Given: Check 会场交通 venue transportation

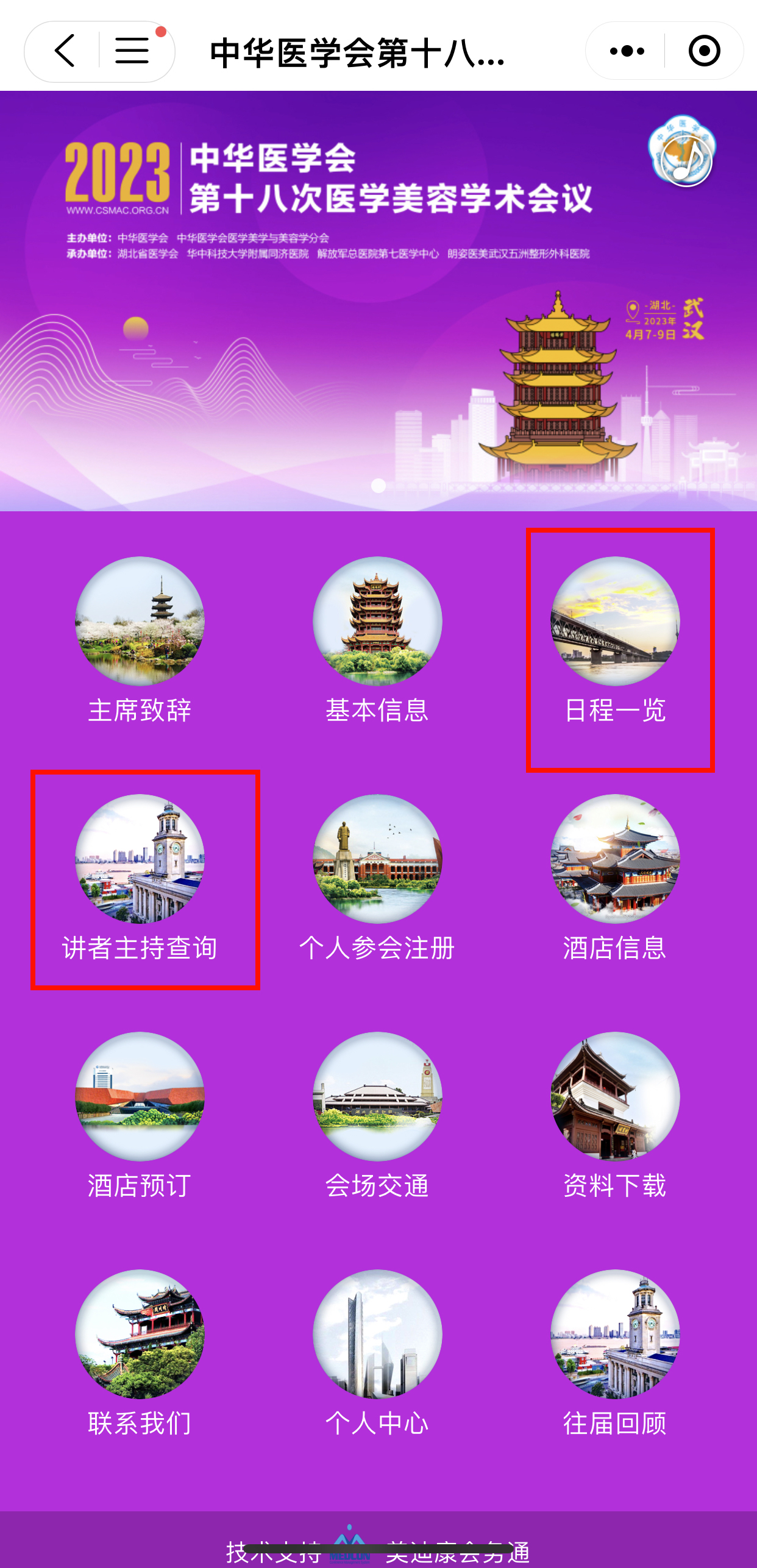Looking at the screenshot, I should point(377,1115).
